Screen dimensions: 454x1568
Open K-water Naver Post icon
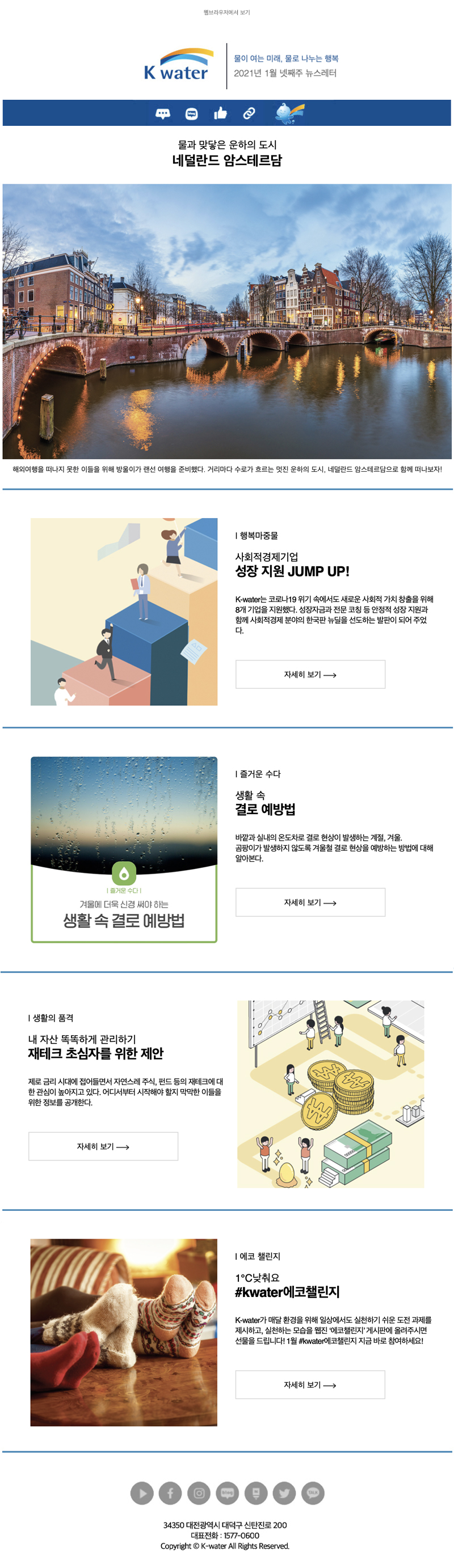256,1493
